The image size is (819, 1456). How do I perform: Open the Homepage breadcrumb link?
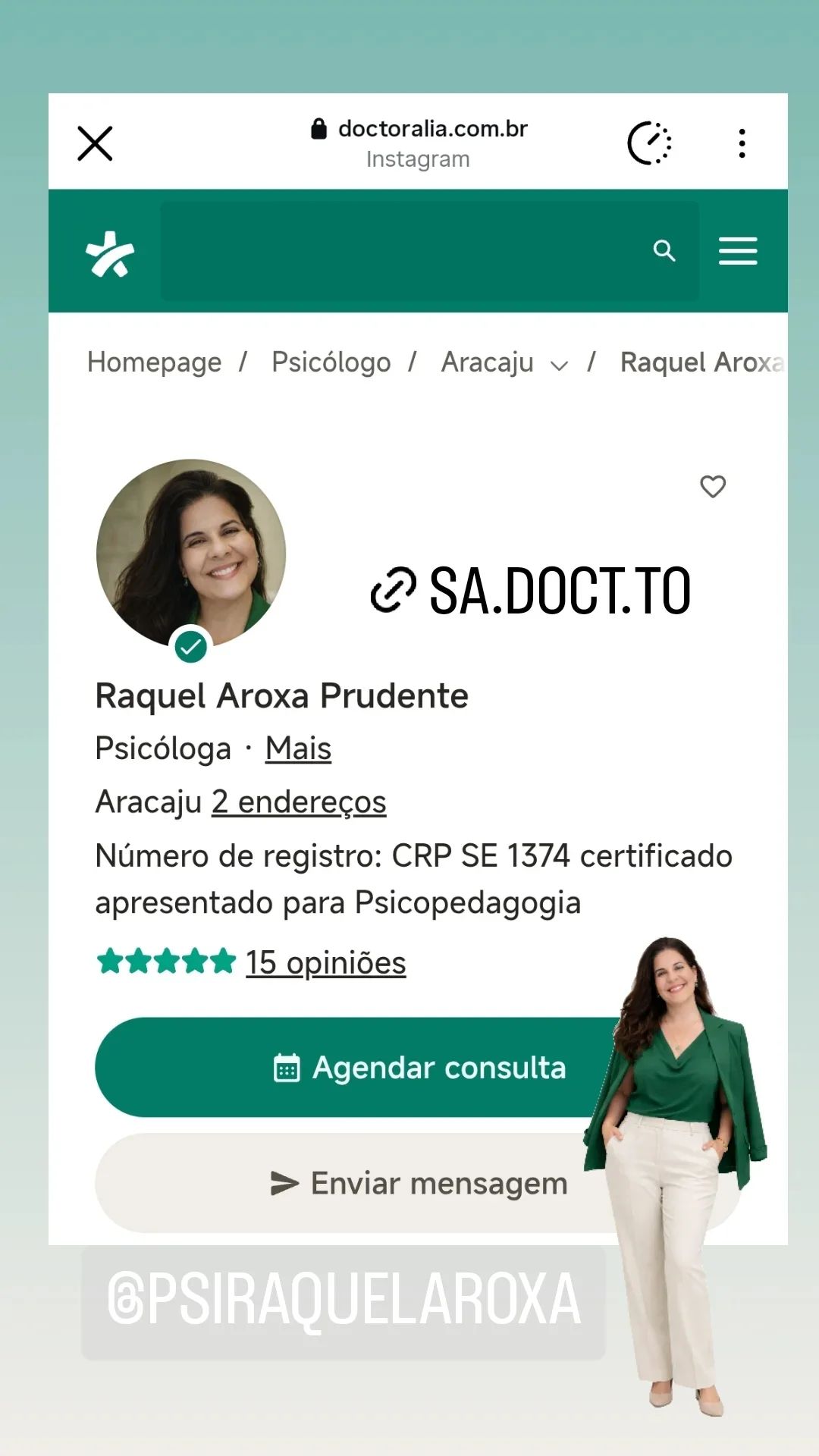coord(154,362)
